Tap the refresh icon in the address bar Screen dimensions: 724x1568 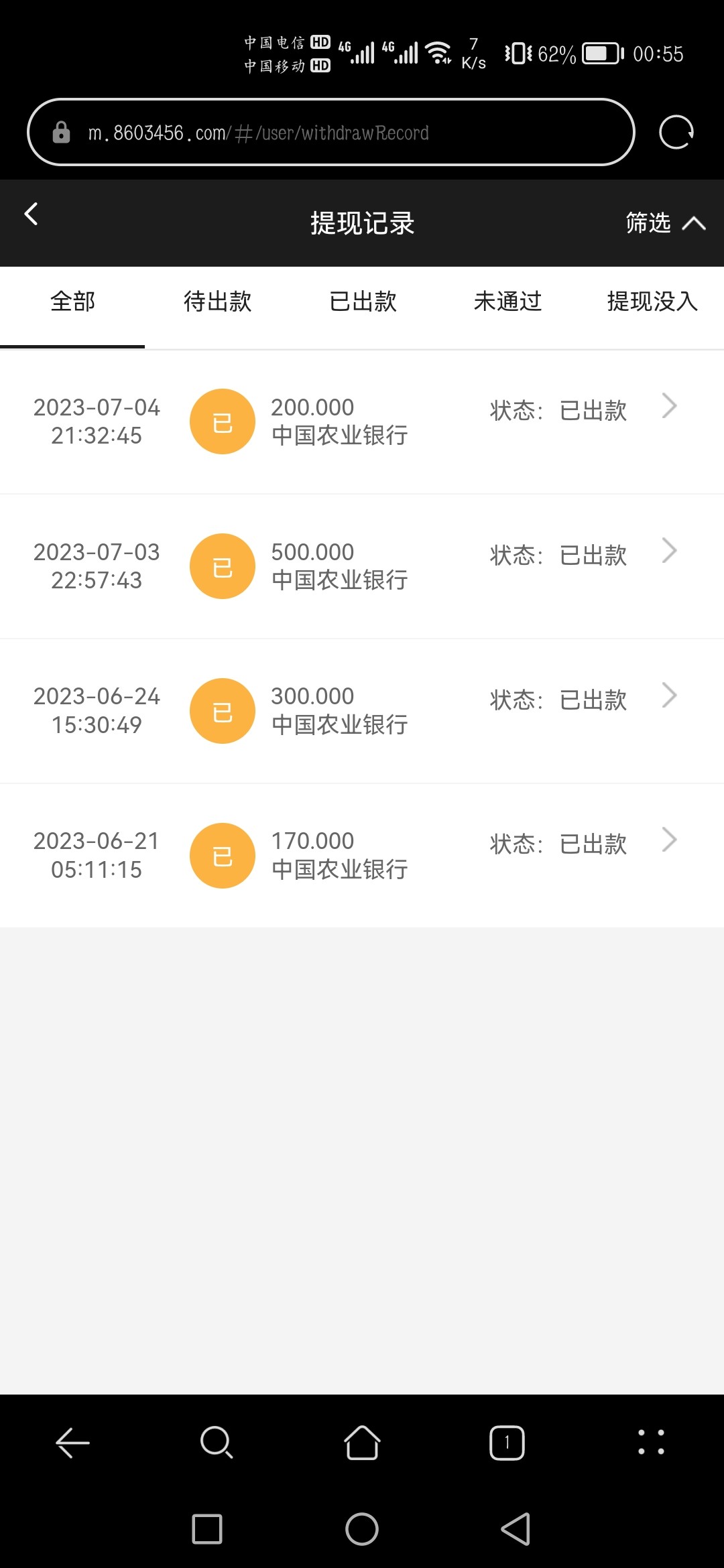point(676,131)
